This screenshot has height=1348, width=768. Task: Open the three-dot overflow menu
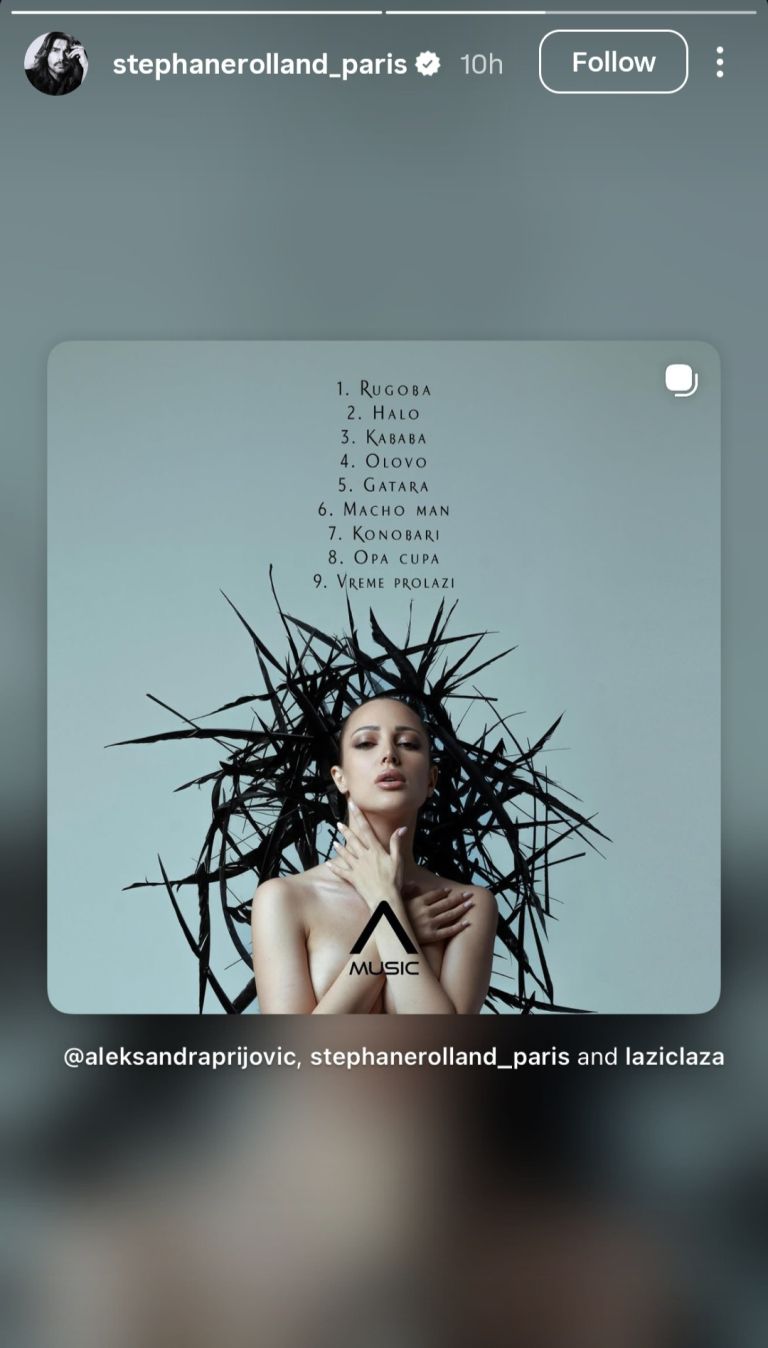[x=720, y=63]
